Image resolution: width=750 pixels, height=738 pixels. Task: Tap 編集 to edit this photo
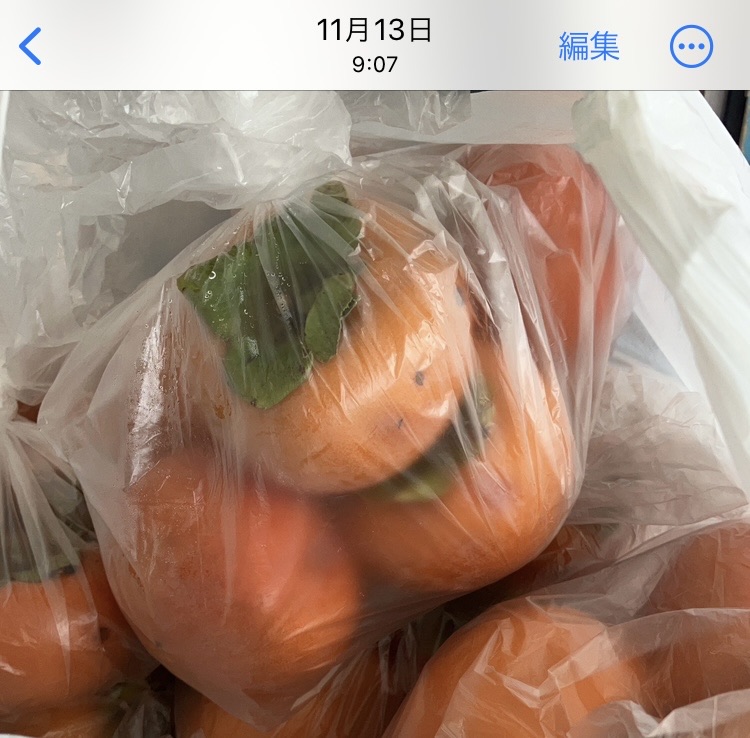tap(589, 46)
